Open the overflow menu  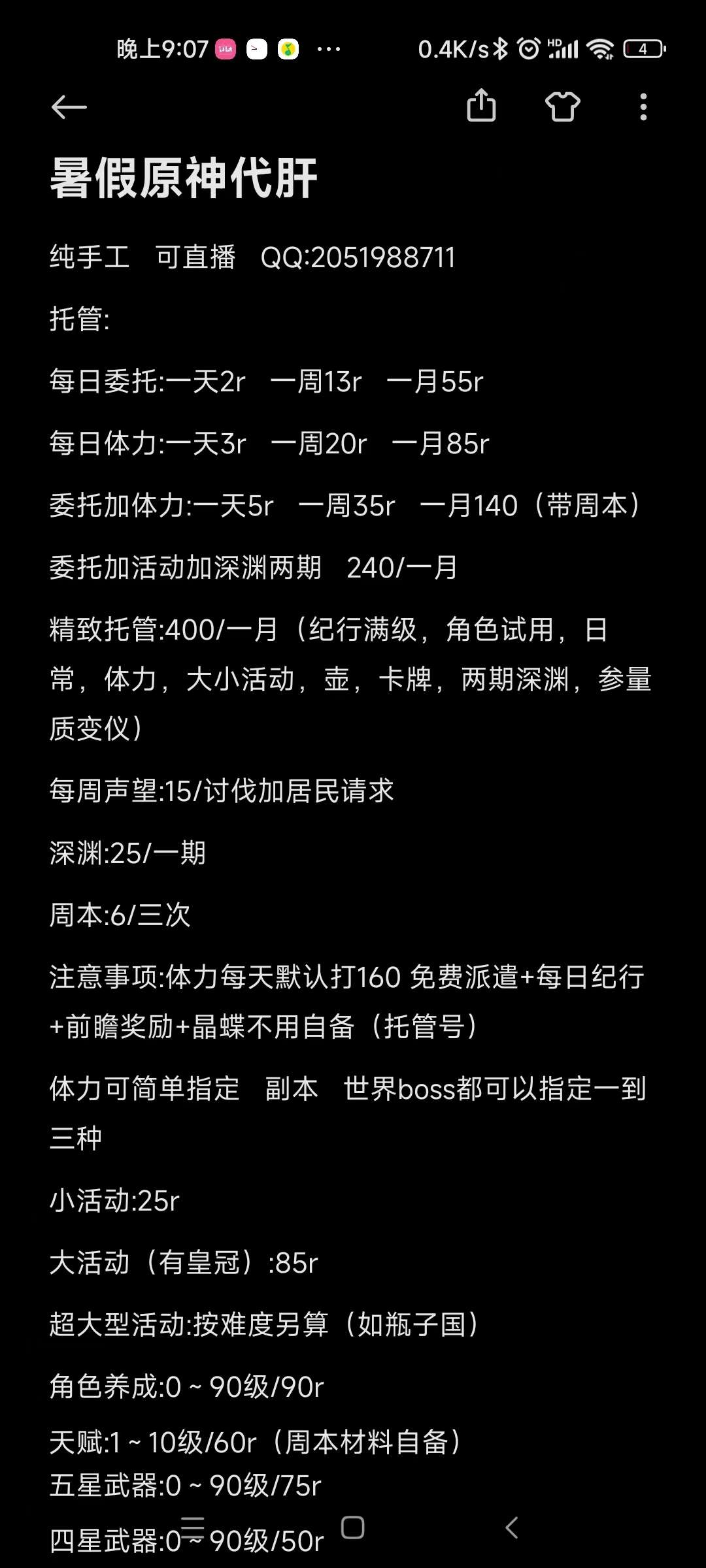coord(644,107)
